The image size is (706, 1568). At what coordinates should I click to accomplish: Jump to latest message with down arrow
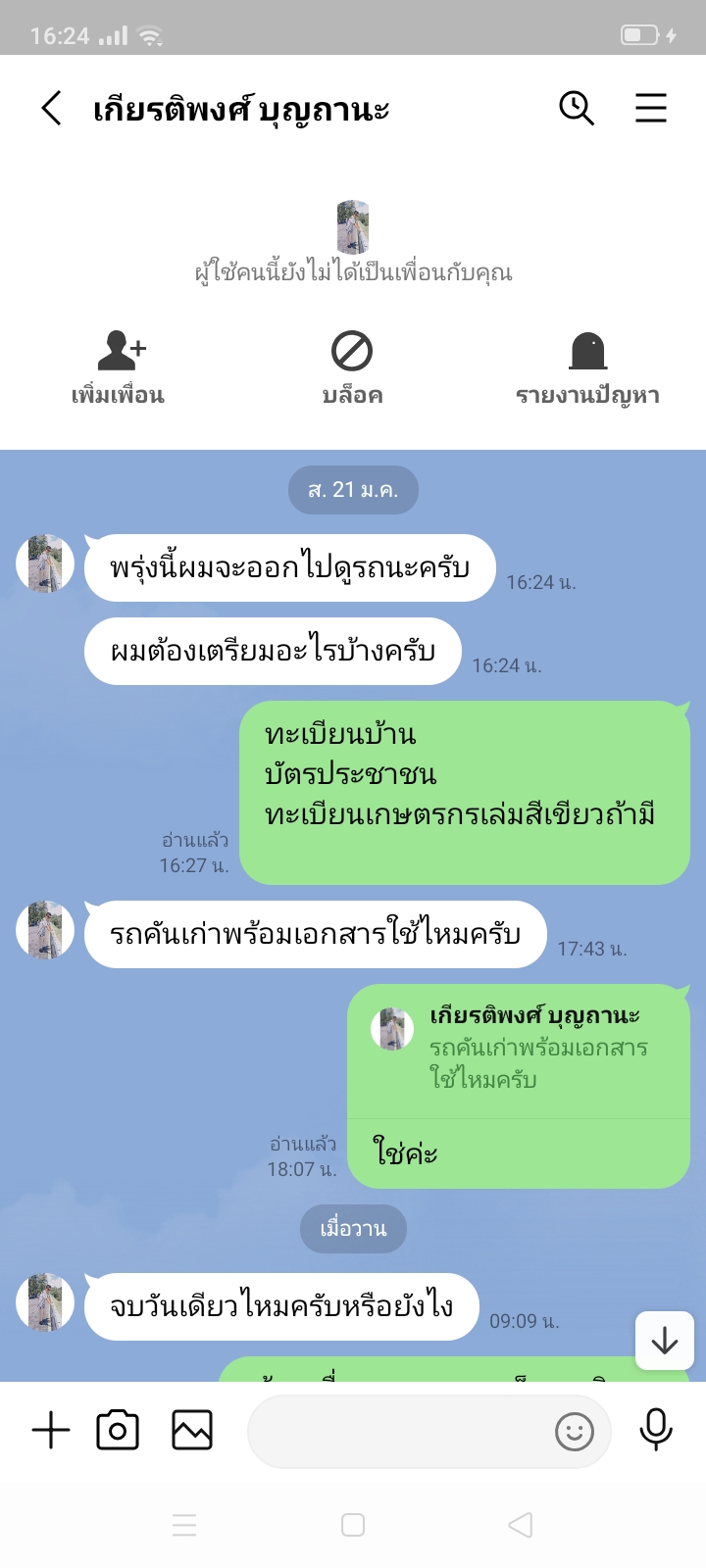tap(664, 1340)
